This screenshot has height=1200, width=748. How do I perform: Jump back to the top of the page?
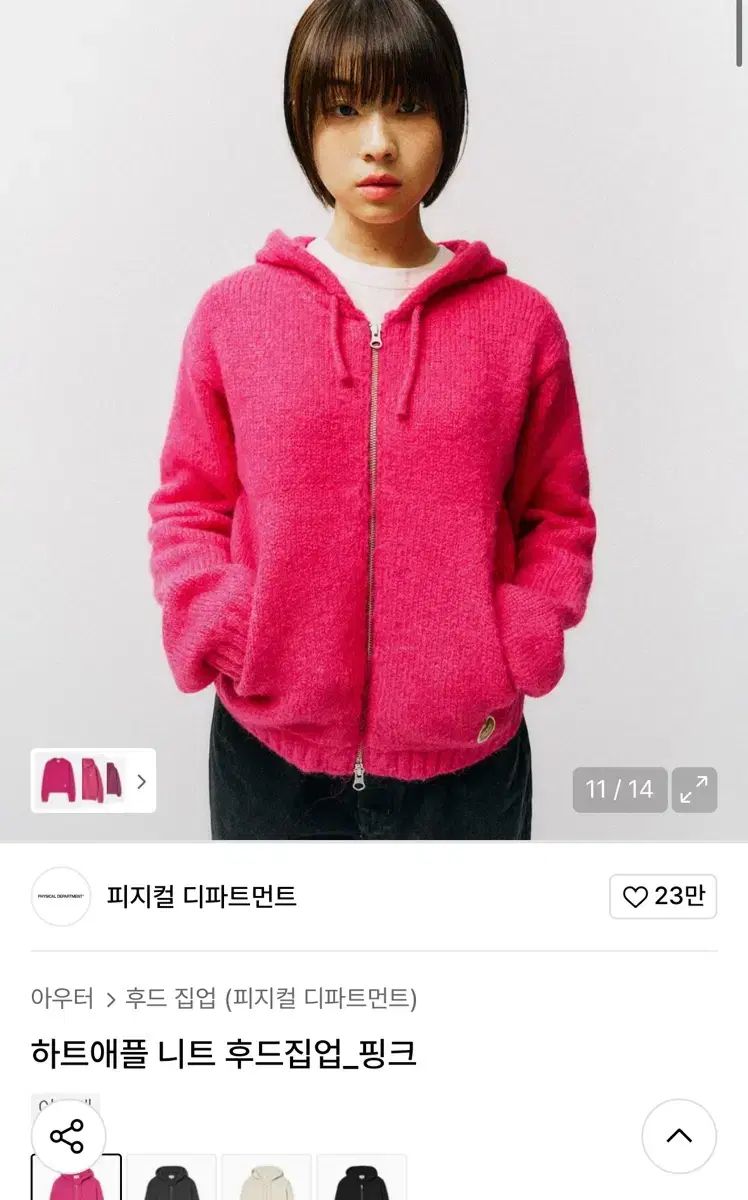coord(679,1136)
